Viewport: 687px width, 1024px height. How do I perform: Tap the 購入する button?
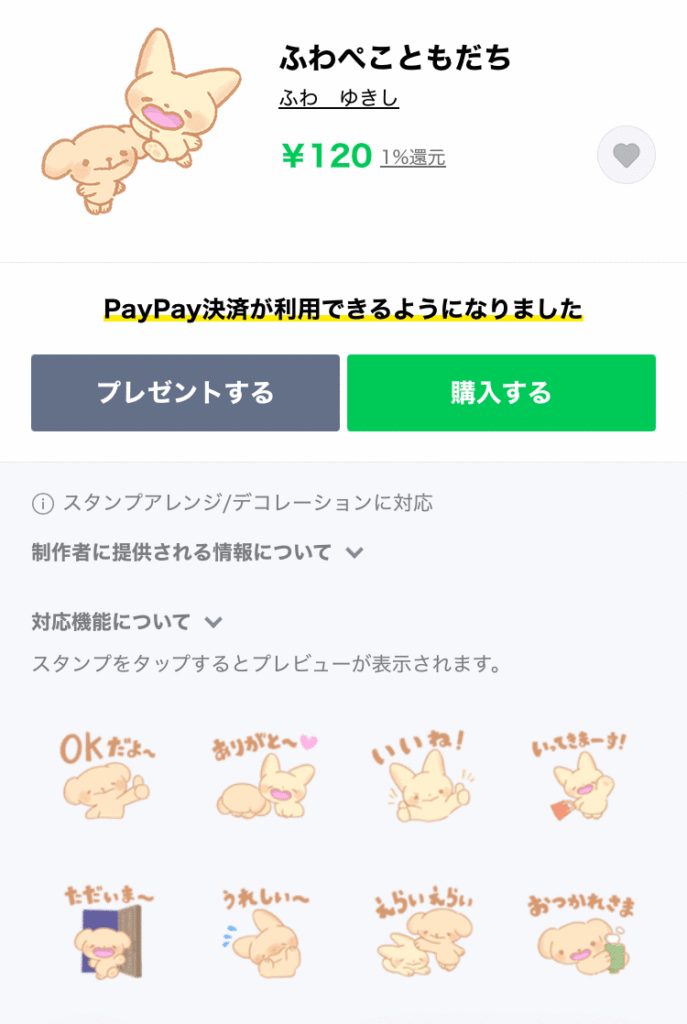point(501,393)
